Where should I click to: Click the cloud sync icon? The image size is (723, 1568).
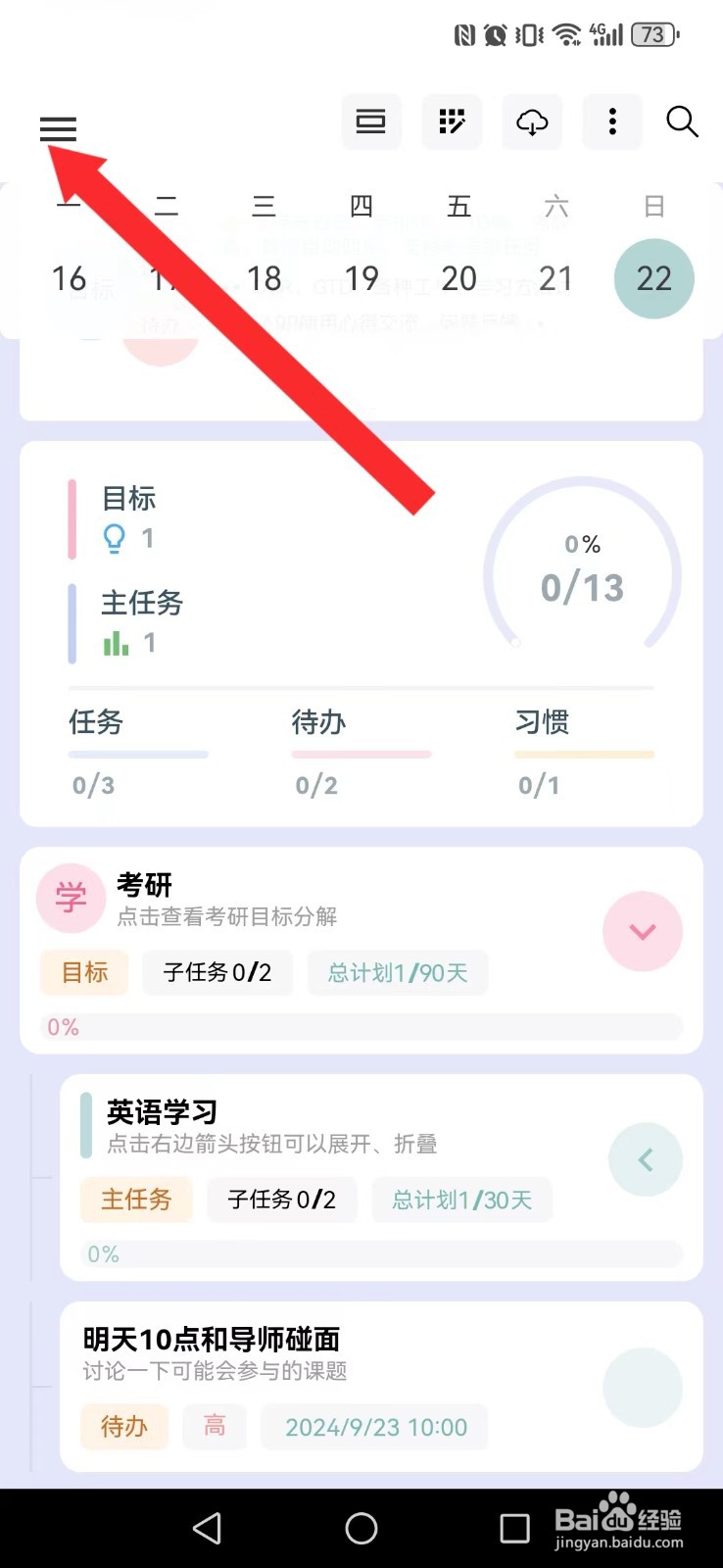(532, 122)
